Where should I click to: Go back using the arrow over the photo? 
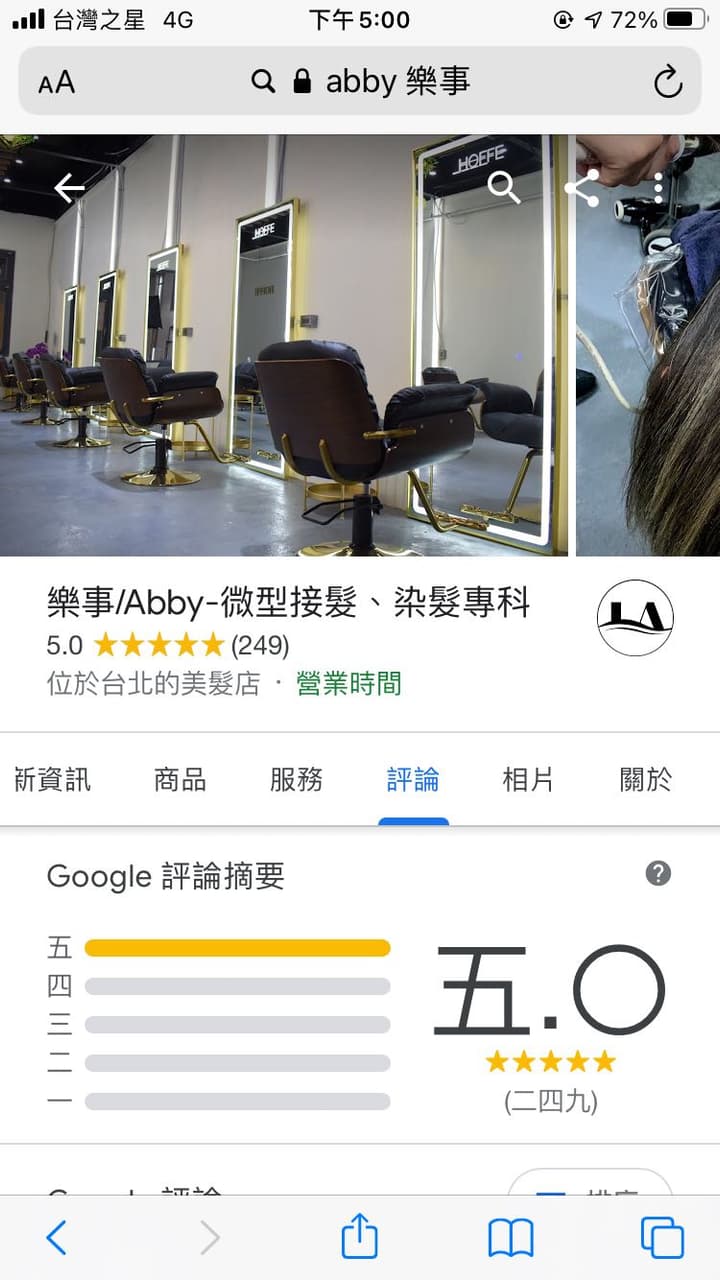coord(69,187)
